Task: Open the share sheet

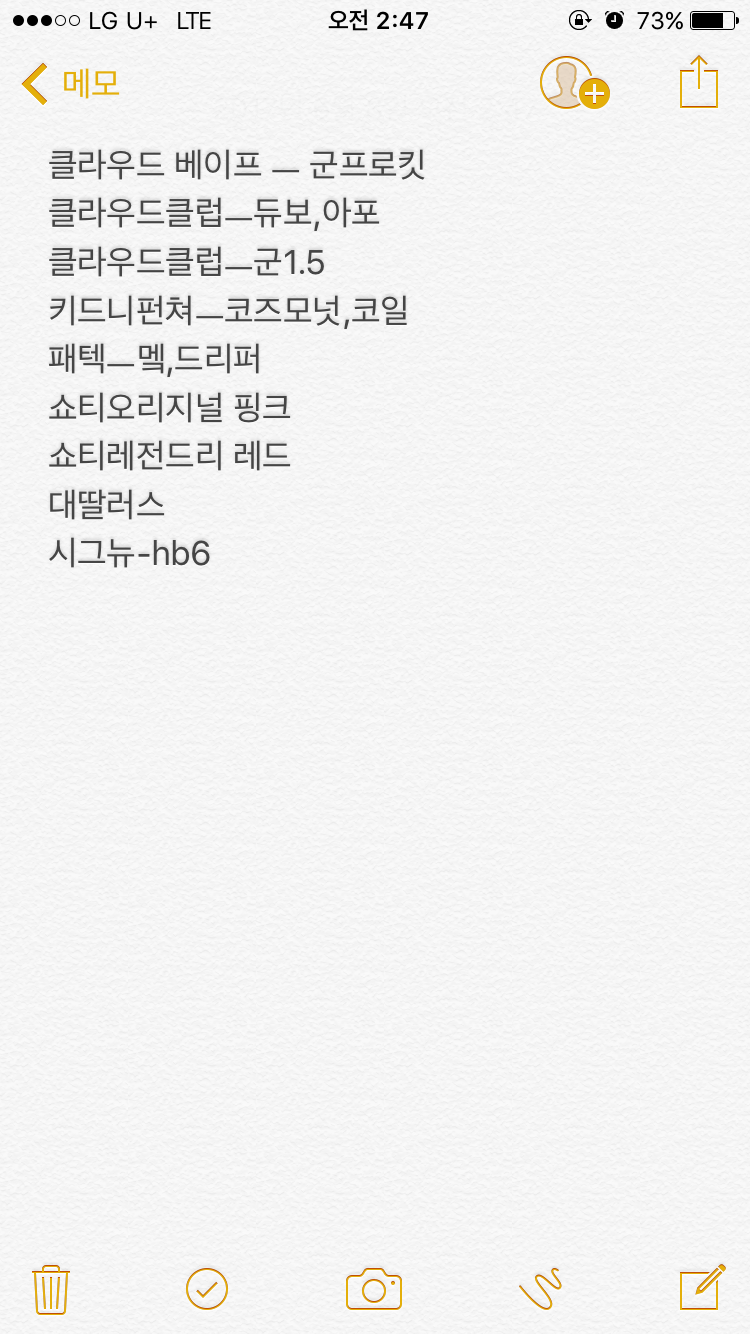Action: 699,83
